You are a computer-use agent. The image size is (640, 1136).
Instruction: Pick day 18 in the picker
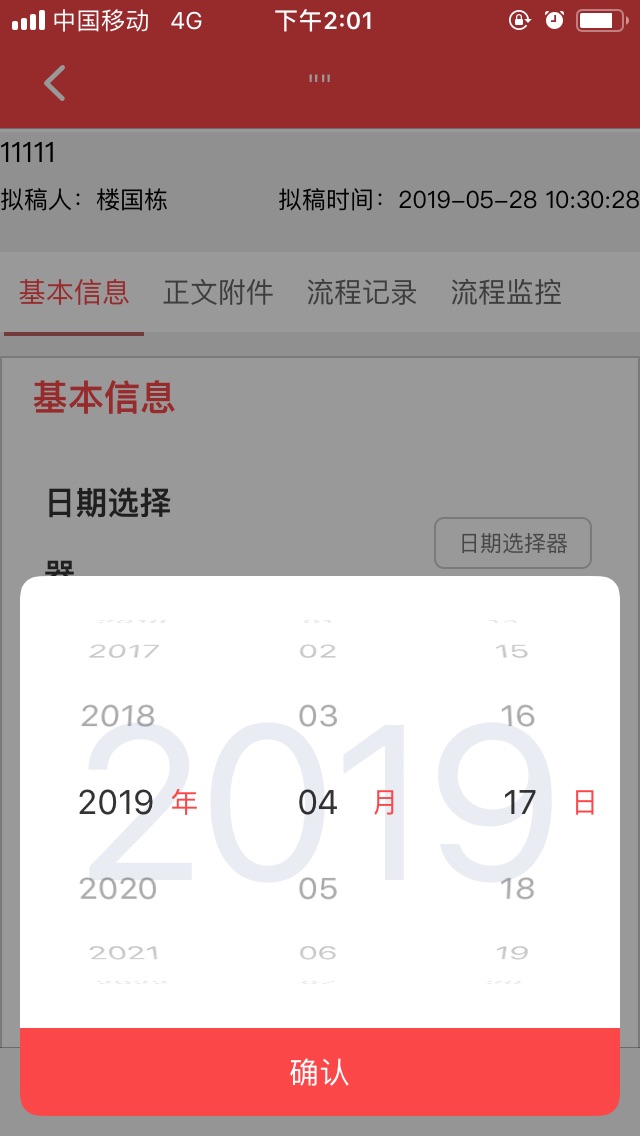[x=518, y=888]
